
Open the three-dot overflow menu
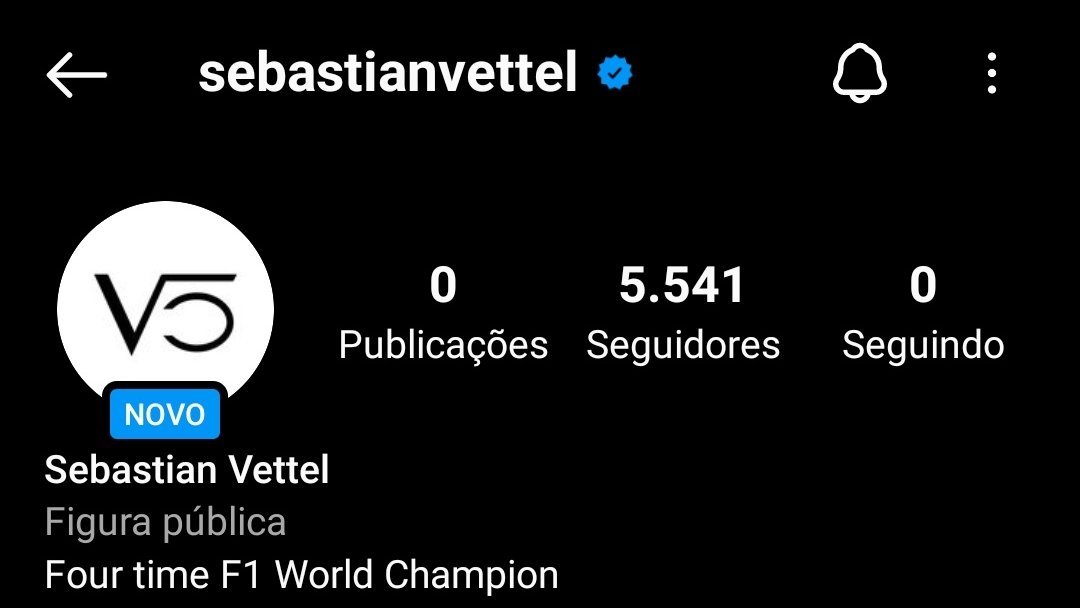click(x=991, y=74)
